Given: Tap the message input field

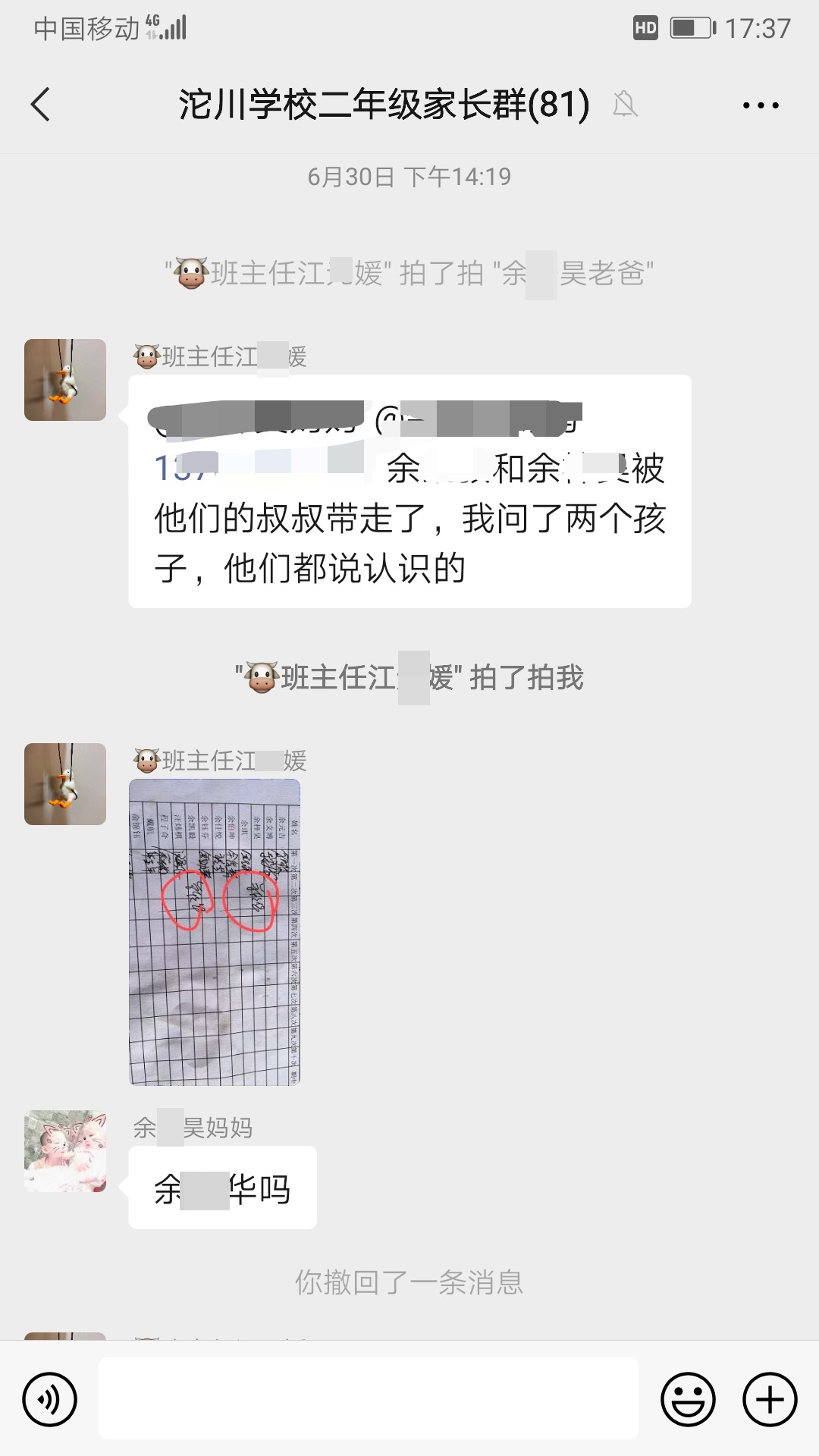Looking at the screenshot, I should coord(369,1399).
